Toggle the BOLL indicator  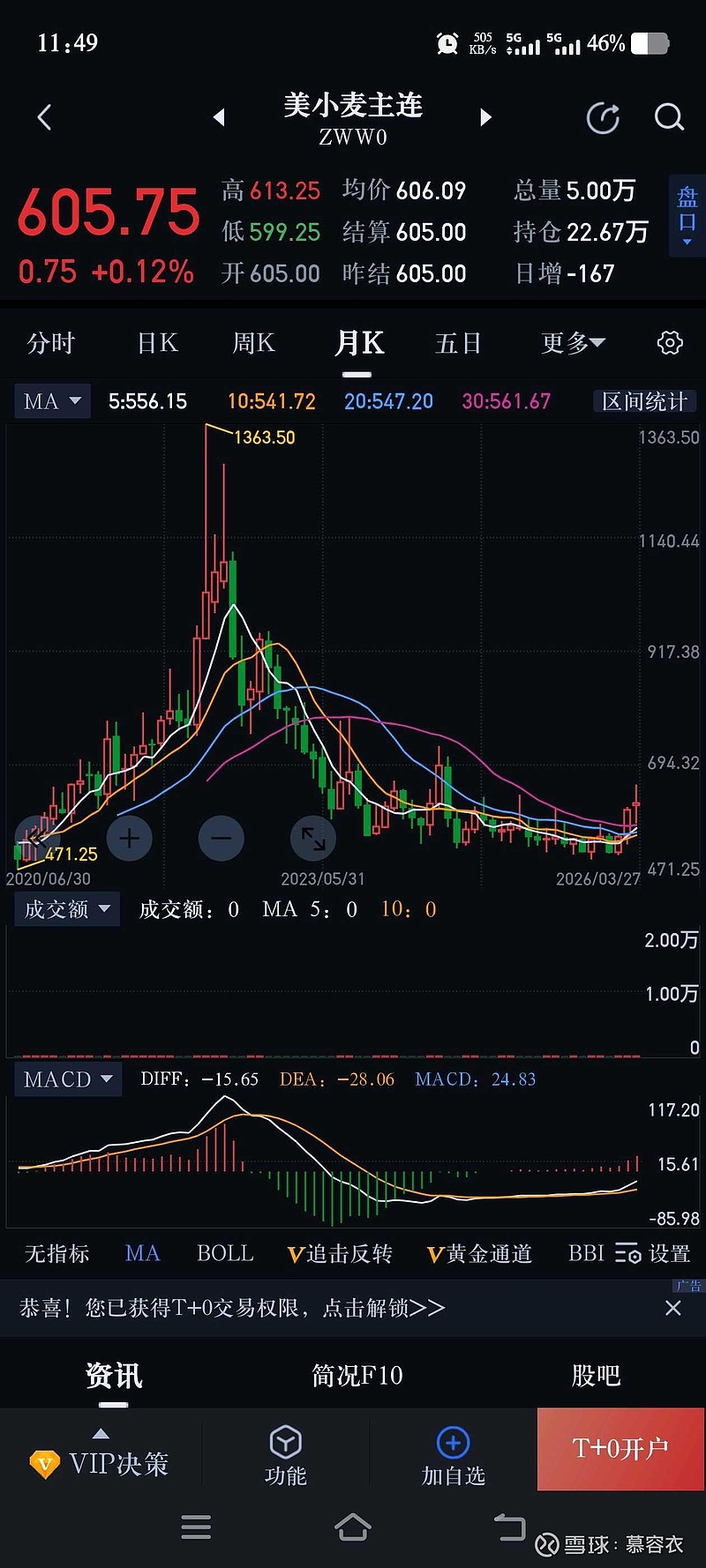point(224,1253)
